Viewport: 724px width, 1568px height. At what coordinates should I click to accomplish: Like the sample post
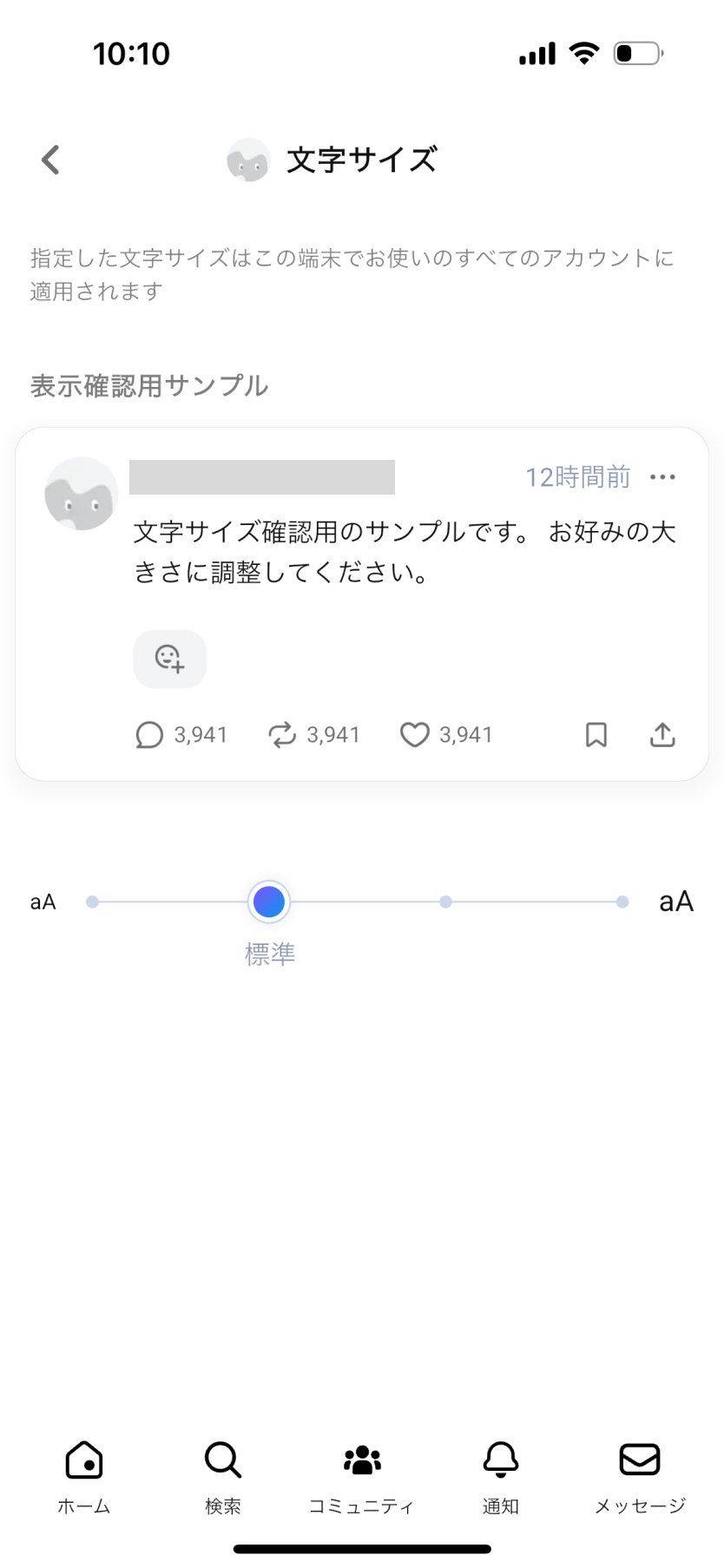point(415,735)
